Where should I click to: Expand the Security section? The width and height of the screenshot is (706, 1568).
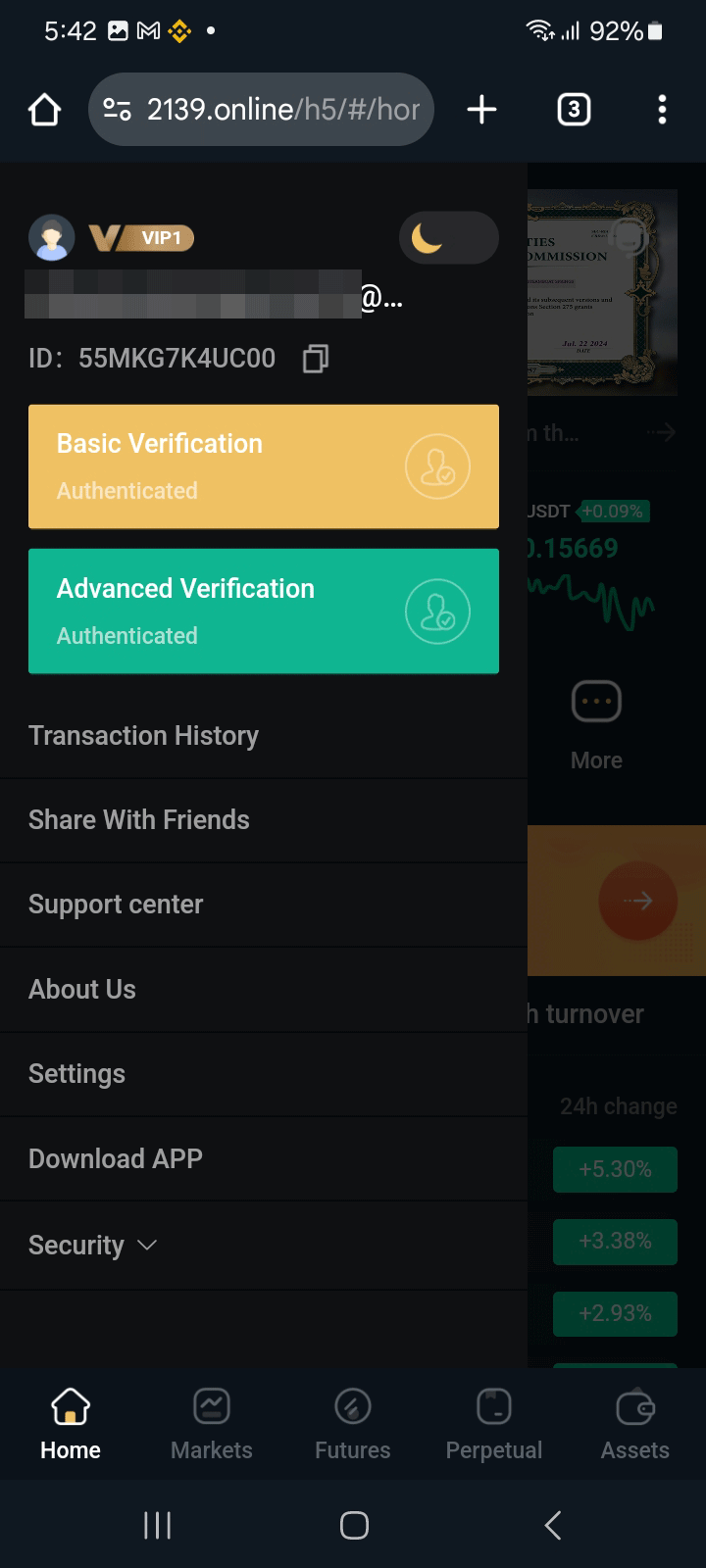coord(92,1246)
